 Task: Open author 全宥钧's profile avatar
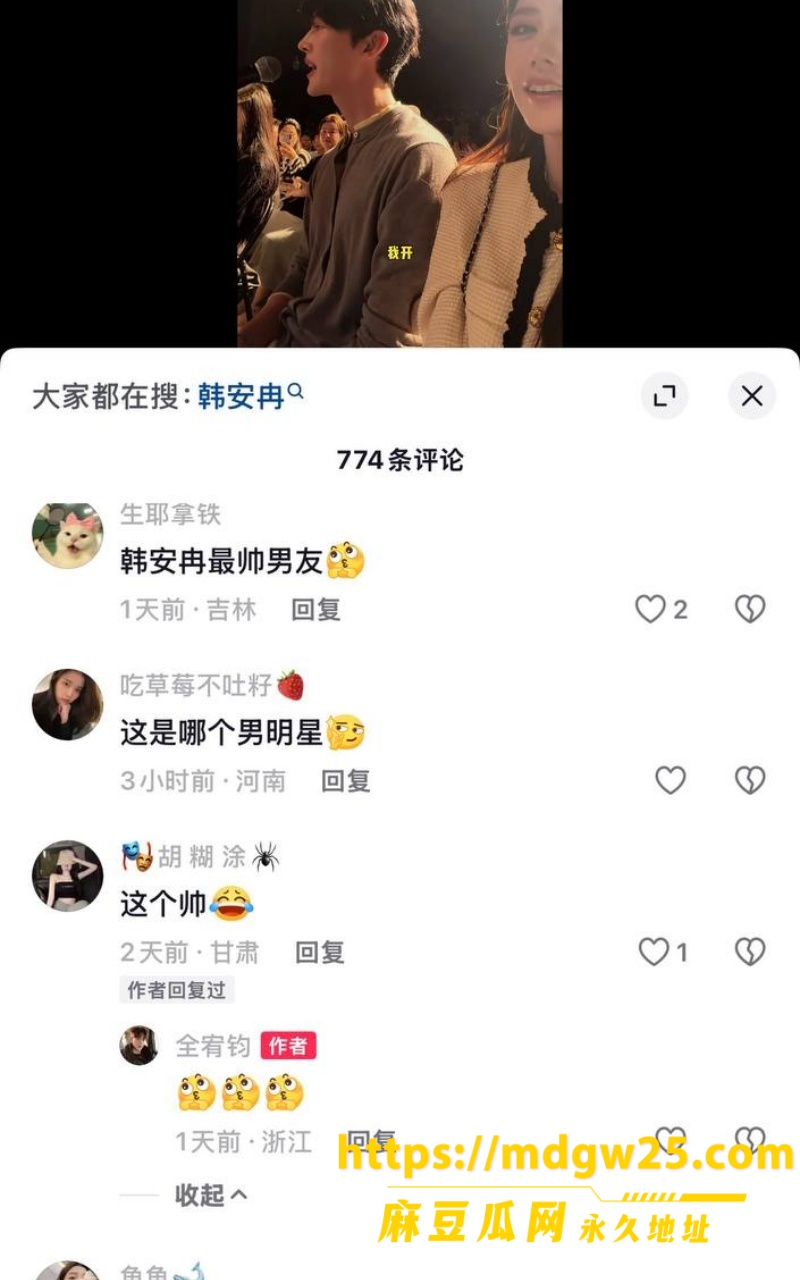(x=139, y=1046)
